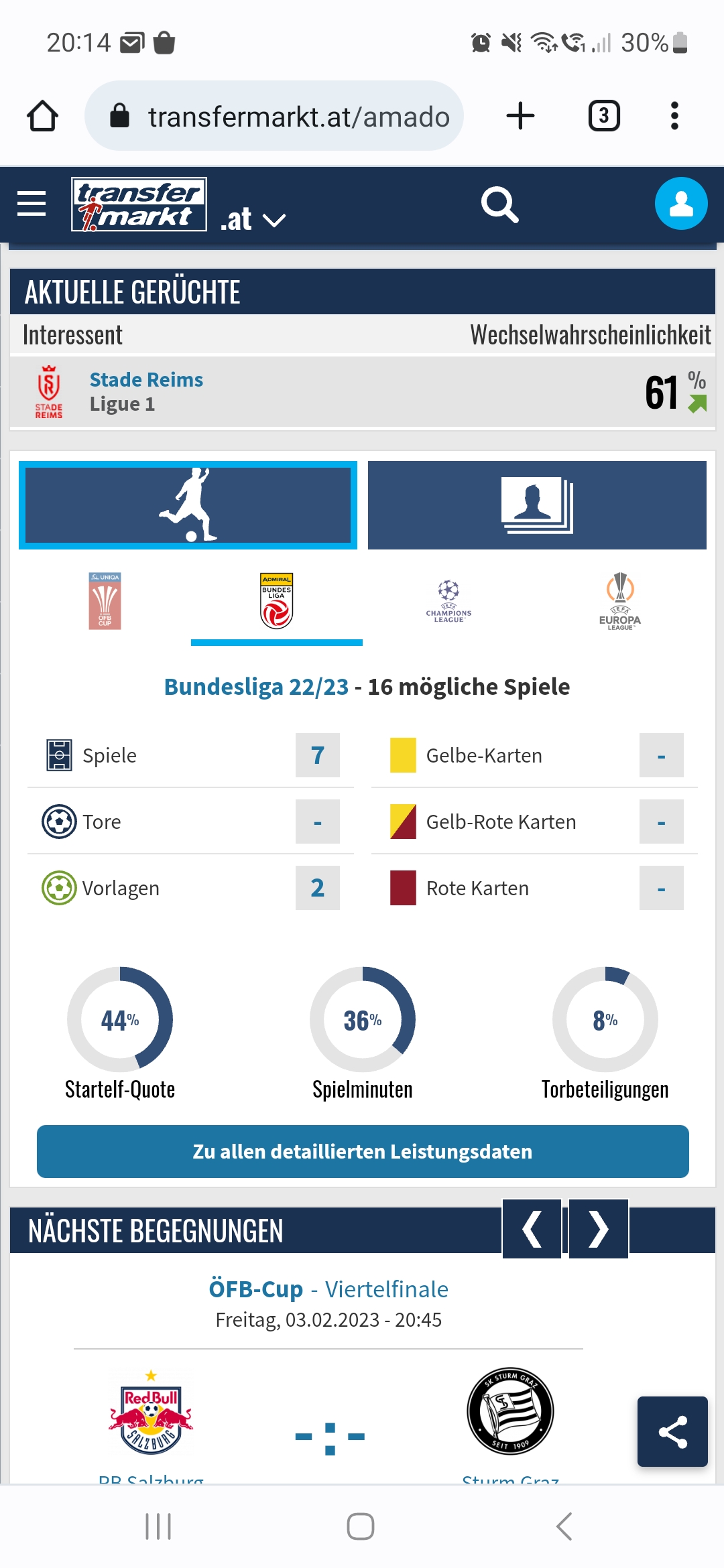The height and width of the screenshot is (1568, 724).
Task: Select the Europa League competition tab
Action: click(x=620, y=601)
